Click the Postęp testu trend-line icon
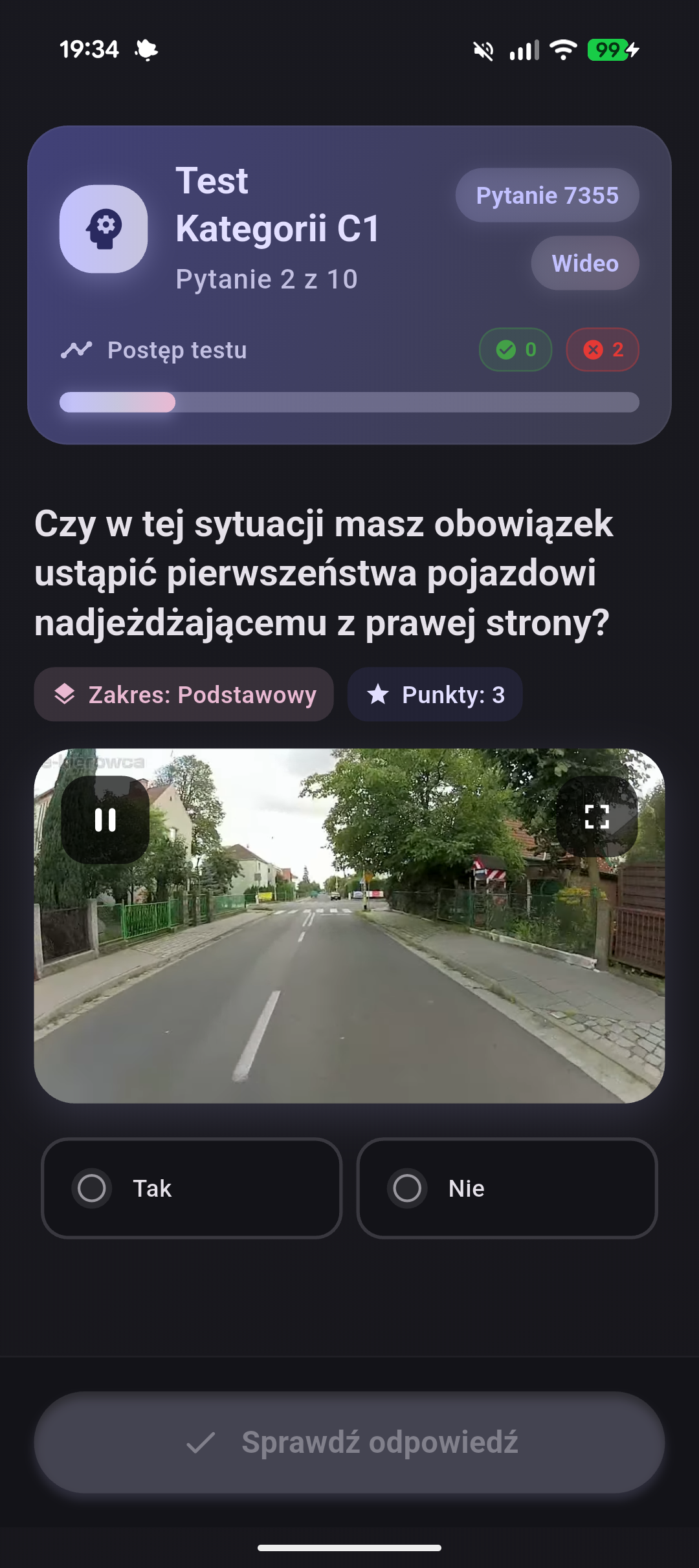Viewport: 699px width, 1568px height. point(78,349)
